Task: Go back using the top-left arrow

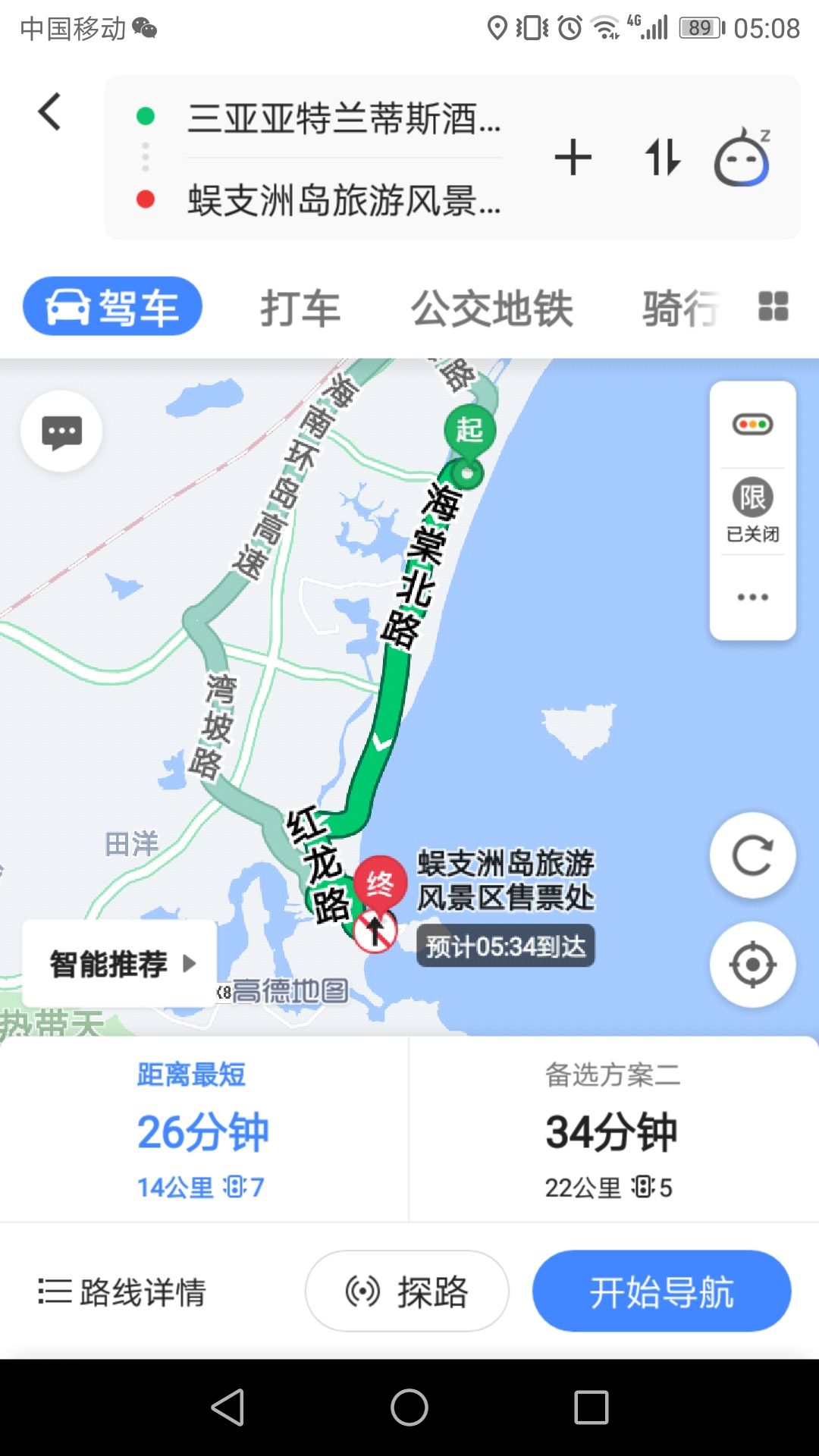Action: coord(50,112)
